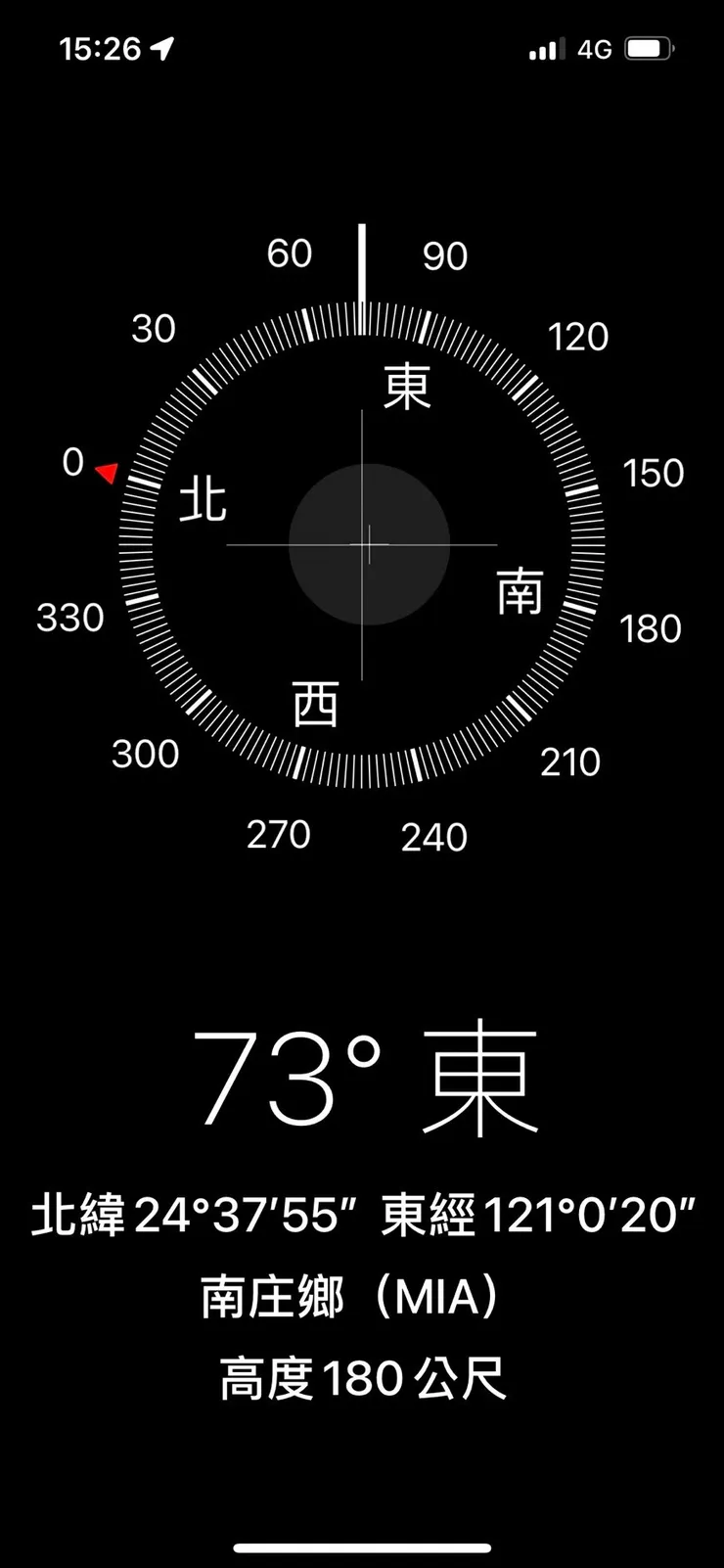Select the 東 cardinal direction label
The height and width of the screenshot is (1568, 724).
pos(406,388)
